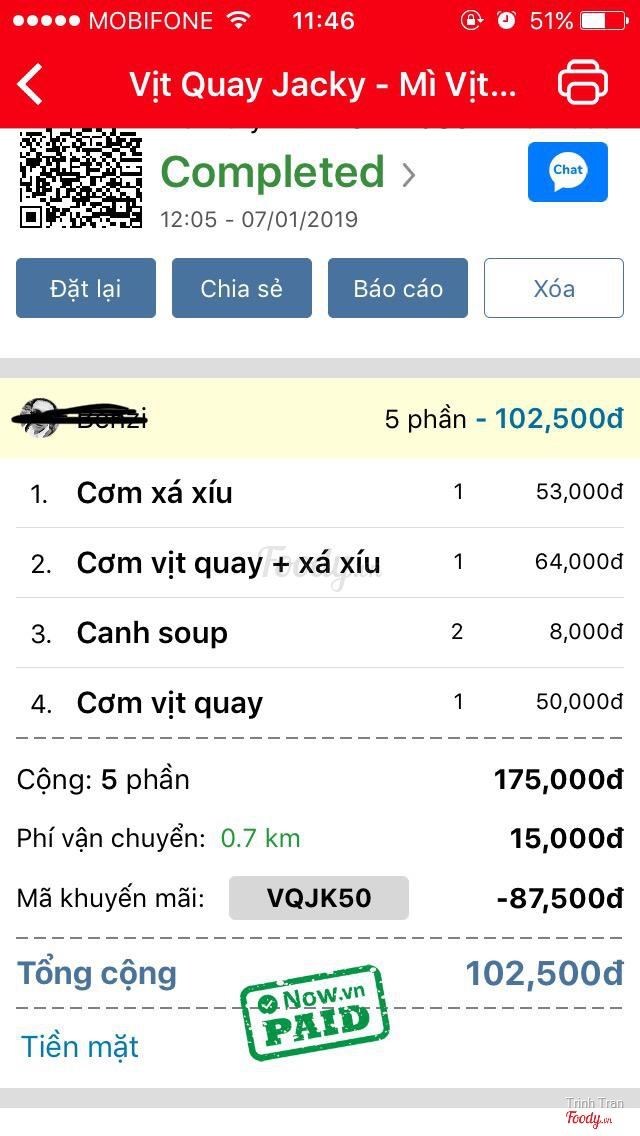
Task: Tap Đặt lại to reorder
Action: coord(86,288)
